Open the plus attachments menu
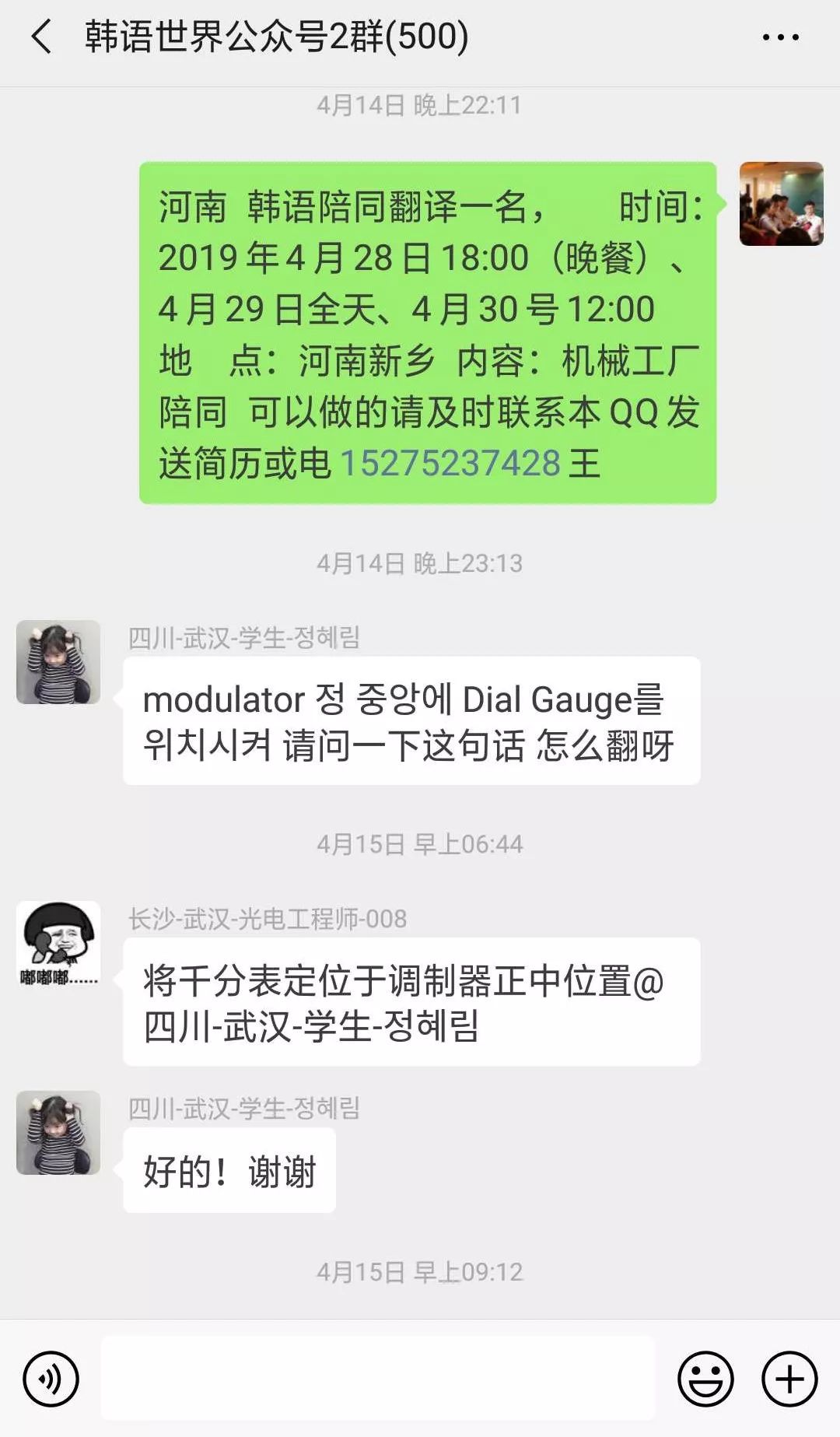 789,1379
